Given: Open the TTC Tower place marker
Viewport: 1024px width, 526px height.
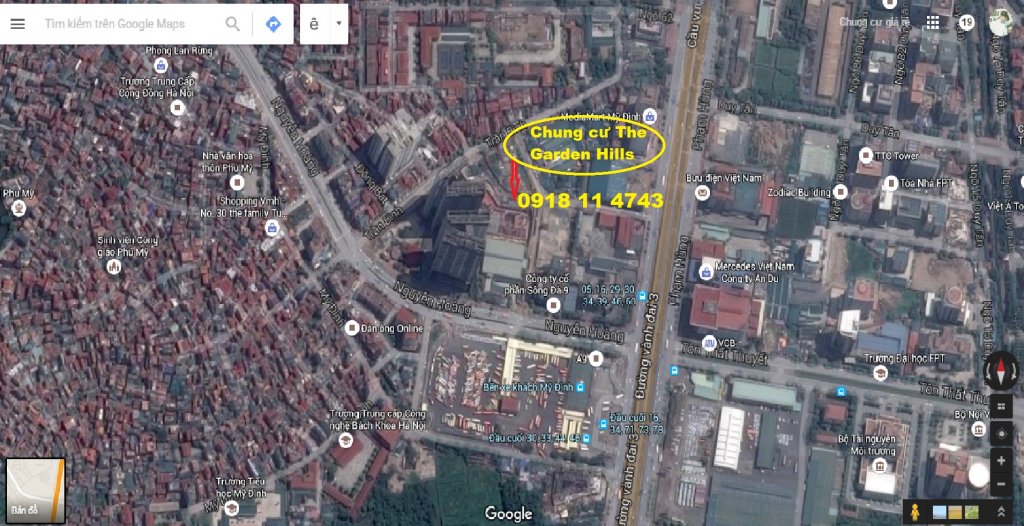Looking at the screenshot, I should click(x=866, y=156).
